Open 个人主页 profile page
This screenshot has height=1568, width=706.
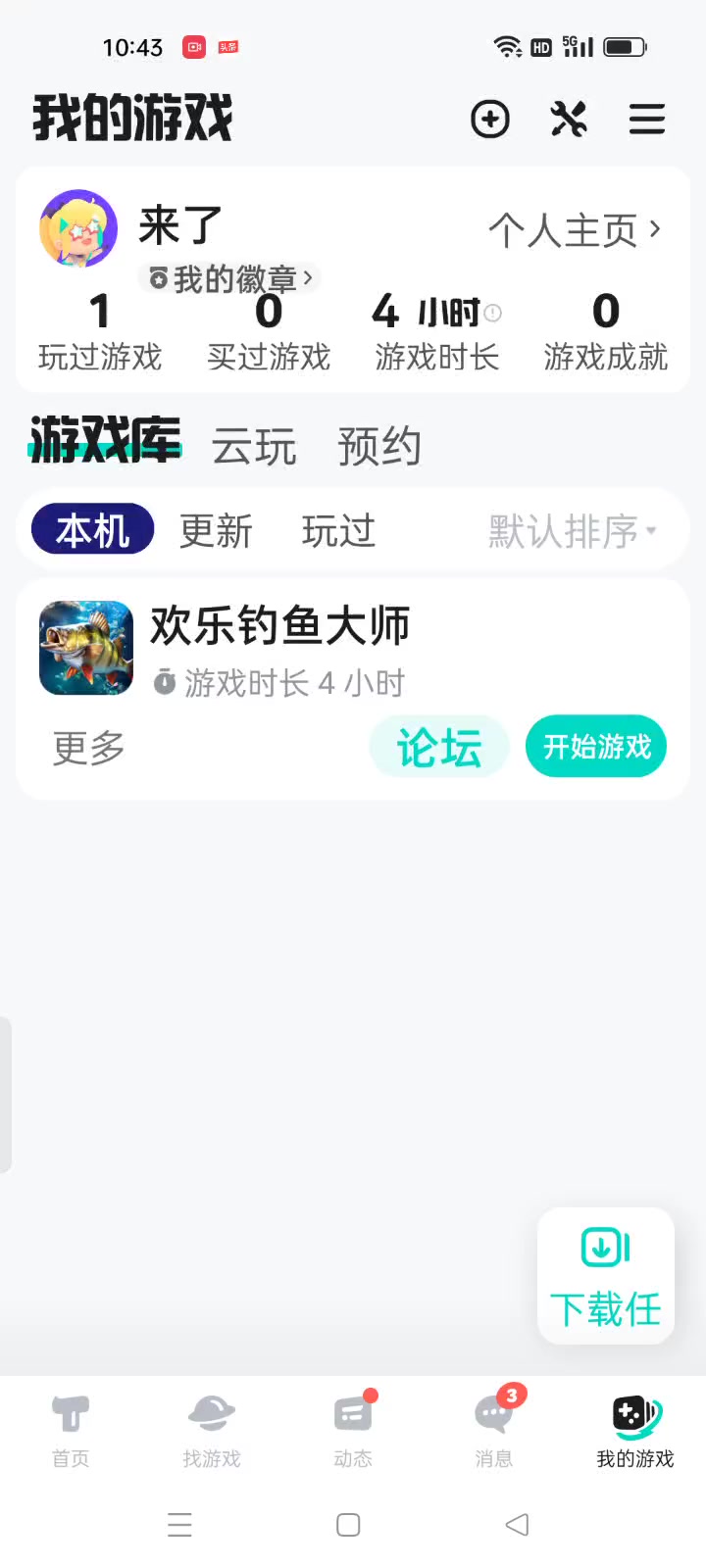coord(575,231)
